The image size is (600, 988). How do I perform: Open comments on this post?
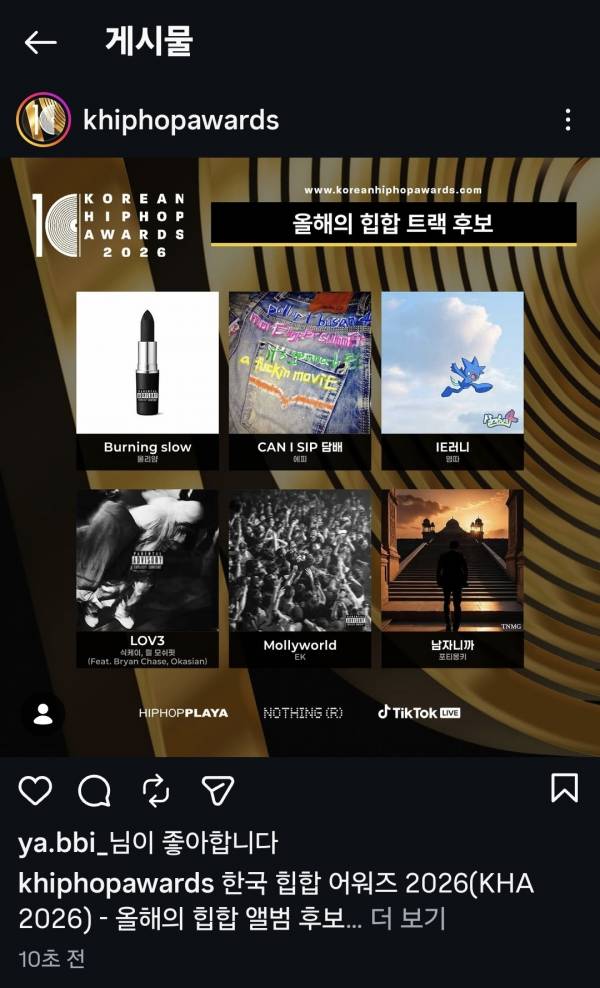coord(95,791)
